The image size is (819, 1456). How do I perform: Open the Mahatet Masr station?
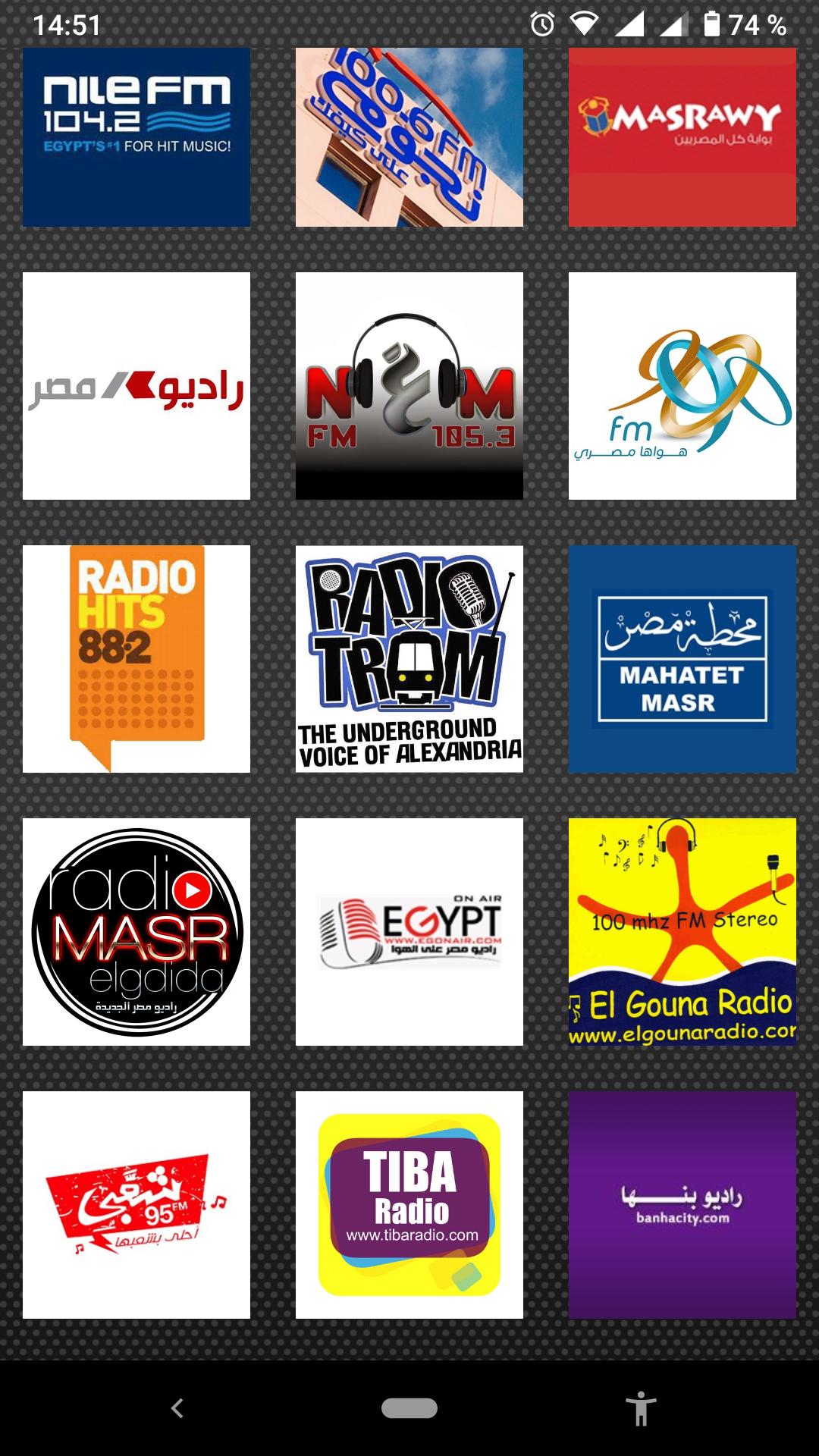(x=682, y=658)
